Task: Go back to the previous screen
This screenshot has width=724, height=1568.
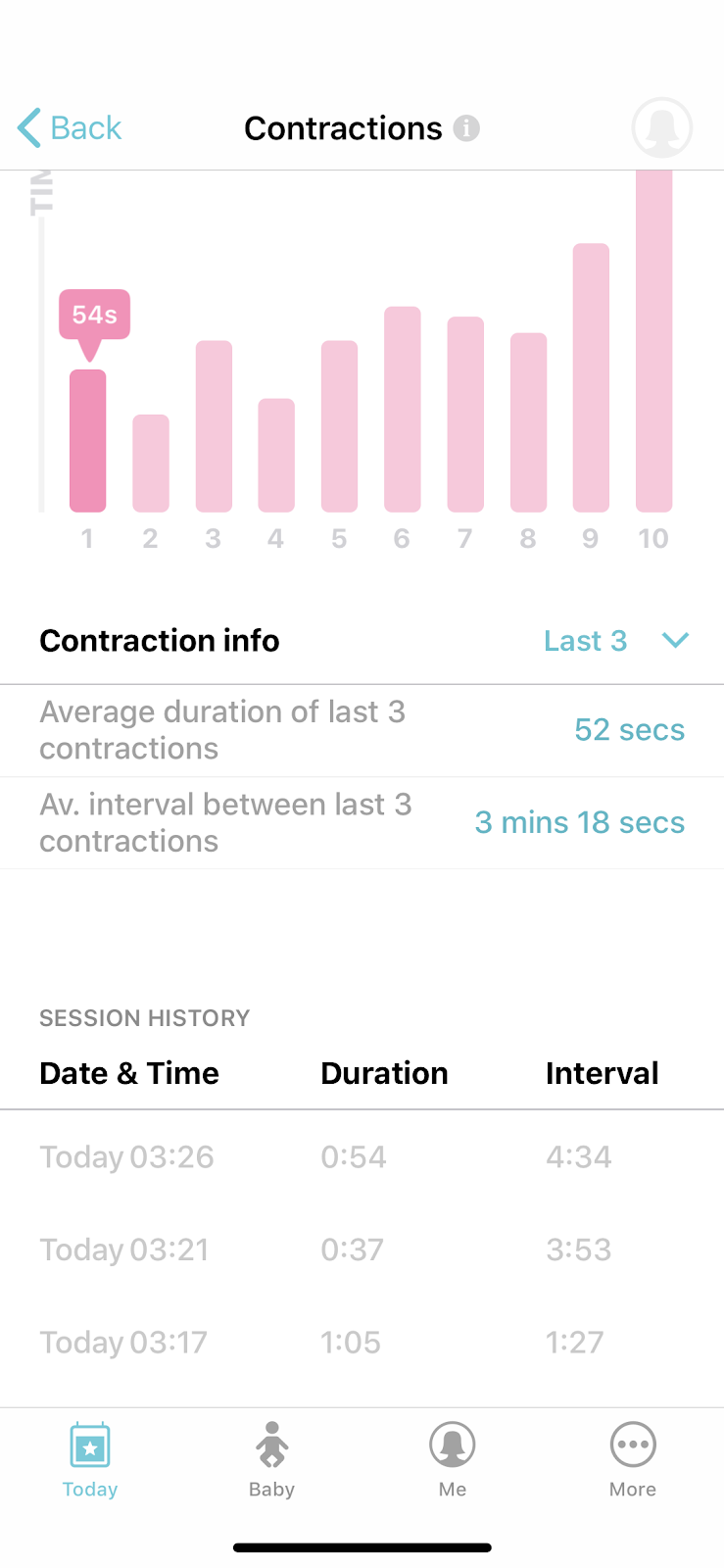Action: 70,128
